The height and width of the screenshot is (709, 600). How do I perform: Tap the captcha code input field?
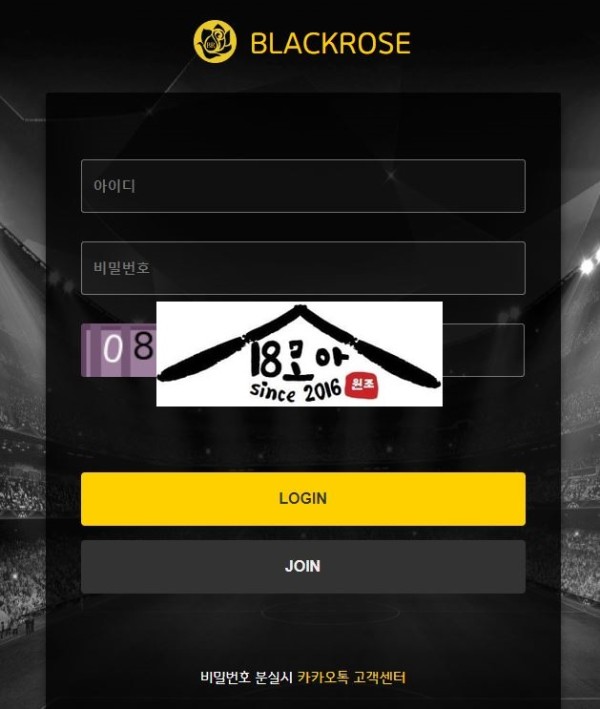(484, 350)
